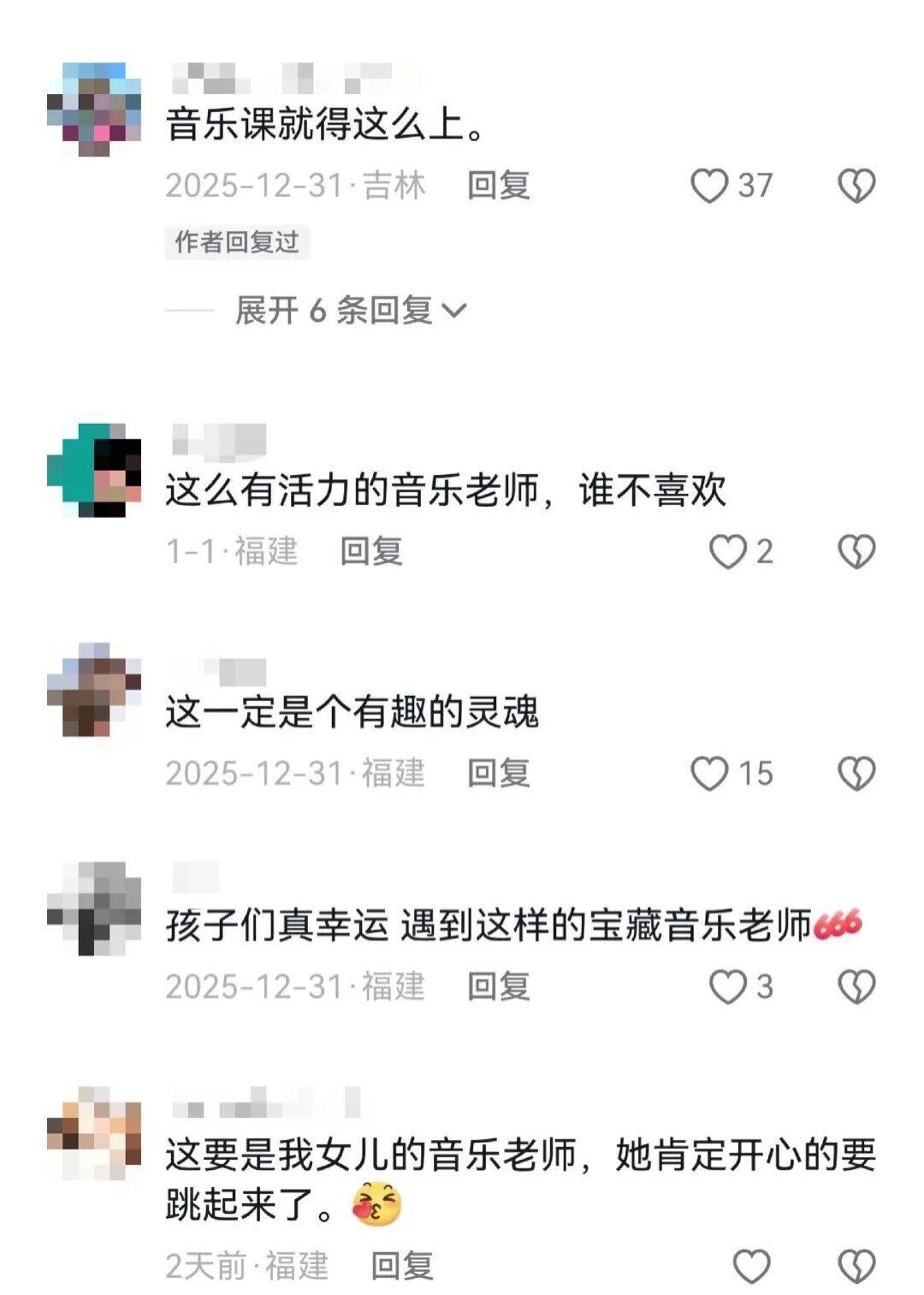The width and height of the screenshot is (924, 1295).
Task: Like the comment '这一定是个有趣的灵魂'
Action: pos(709,774)
